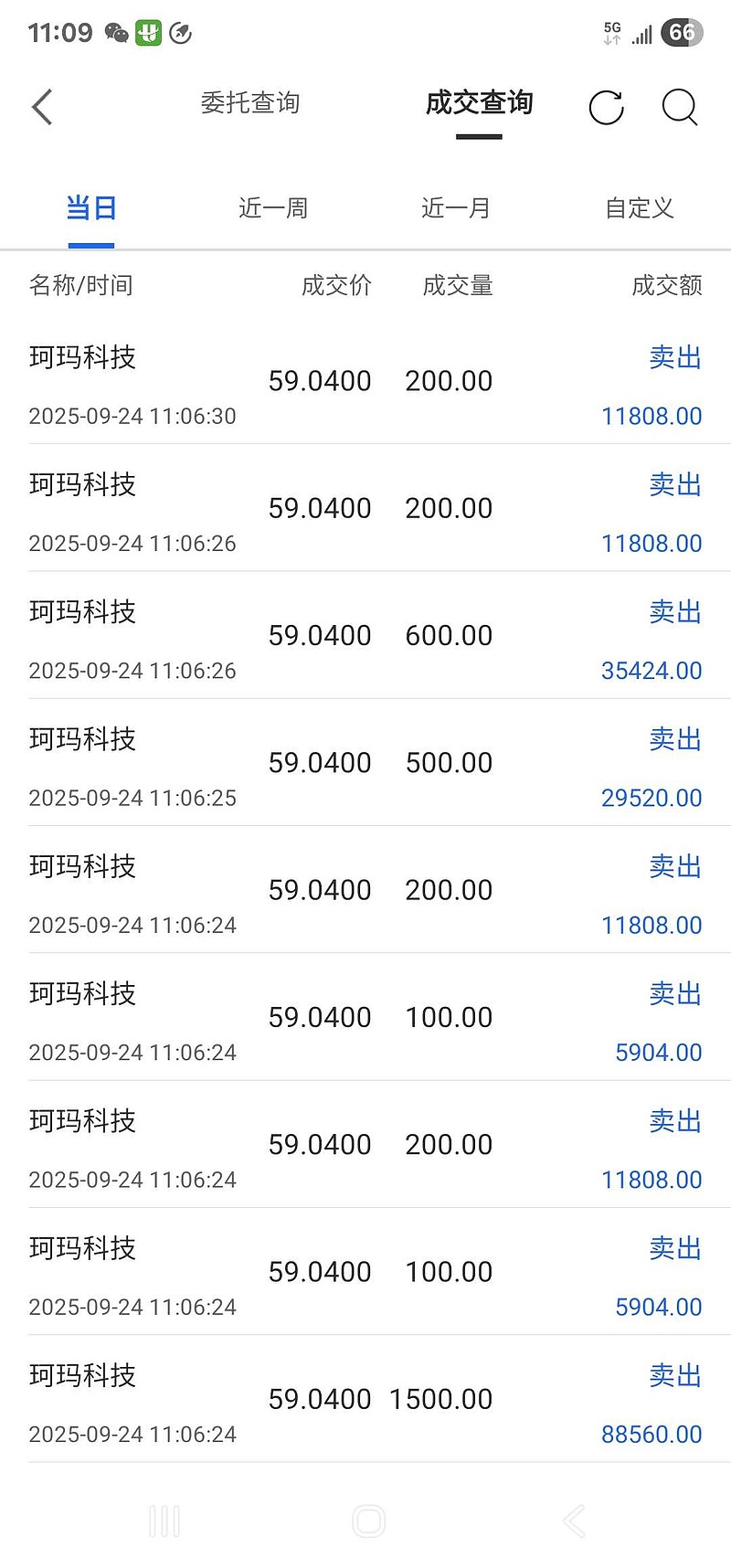Open the 35424.00 珂玛科技 transaction
The height and width of the screenshot is (1568, 731).
pos(365,636)
